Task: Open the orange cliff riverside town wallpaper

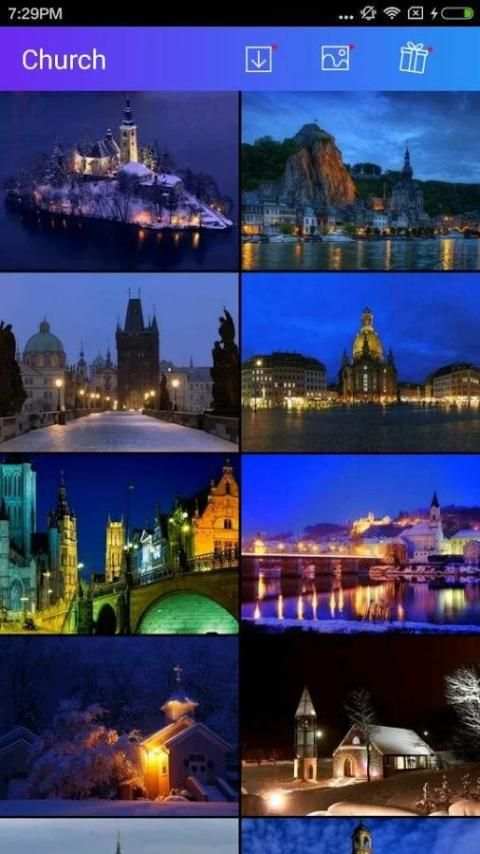Action: click(361, 181)
